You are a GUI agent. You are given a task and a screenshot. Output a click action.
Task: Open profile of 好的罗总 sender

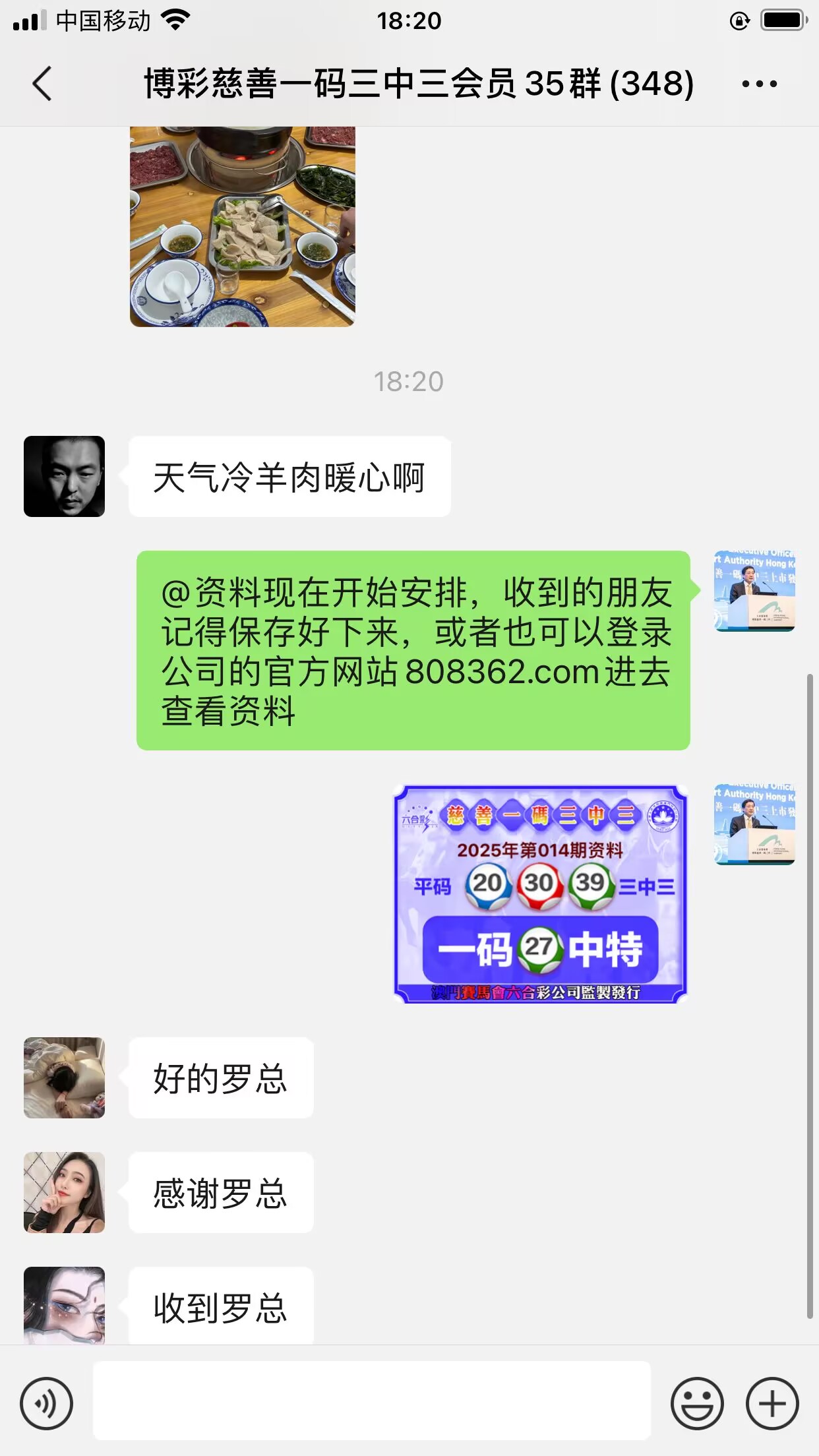click(x=64, y=1077)
